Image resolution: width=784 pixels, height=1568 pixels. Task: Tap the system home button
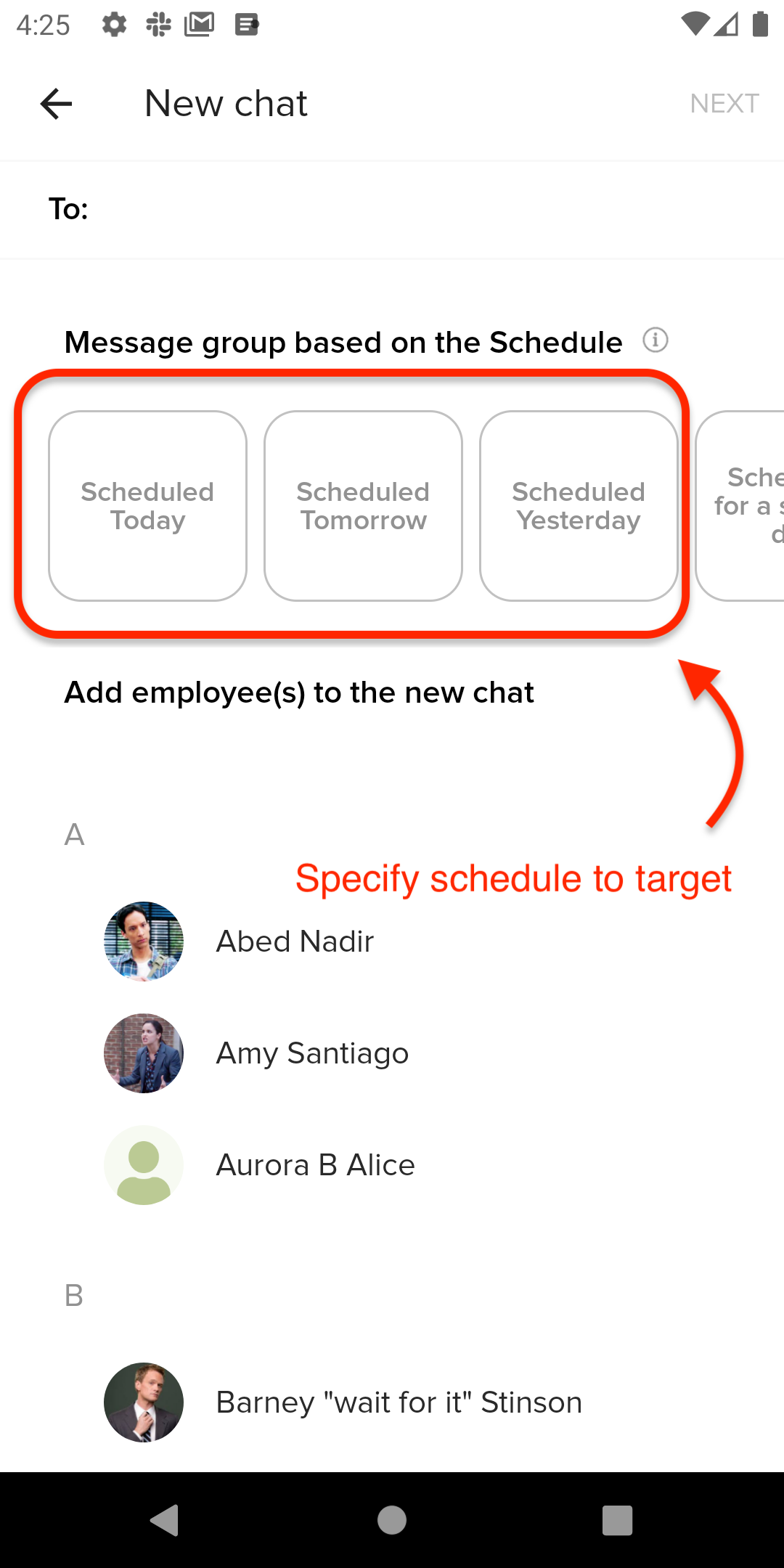tap(392, 1520)
